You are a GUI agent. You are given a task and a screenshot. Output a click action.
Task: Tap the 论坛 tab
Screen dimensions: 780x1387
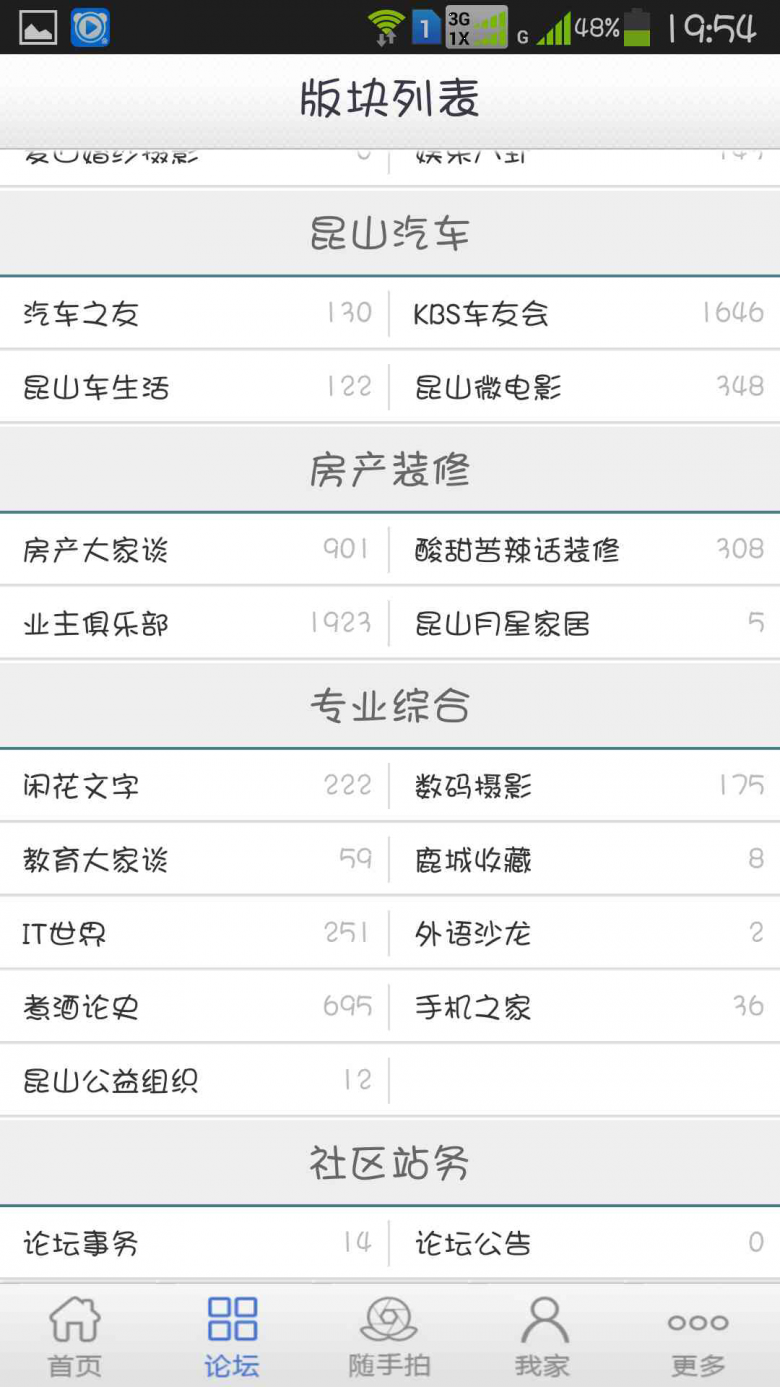click(x=232, y=1337)
